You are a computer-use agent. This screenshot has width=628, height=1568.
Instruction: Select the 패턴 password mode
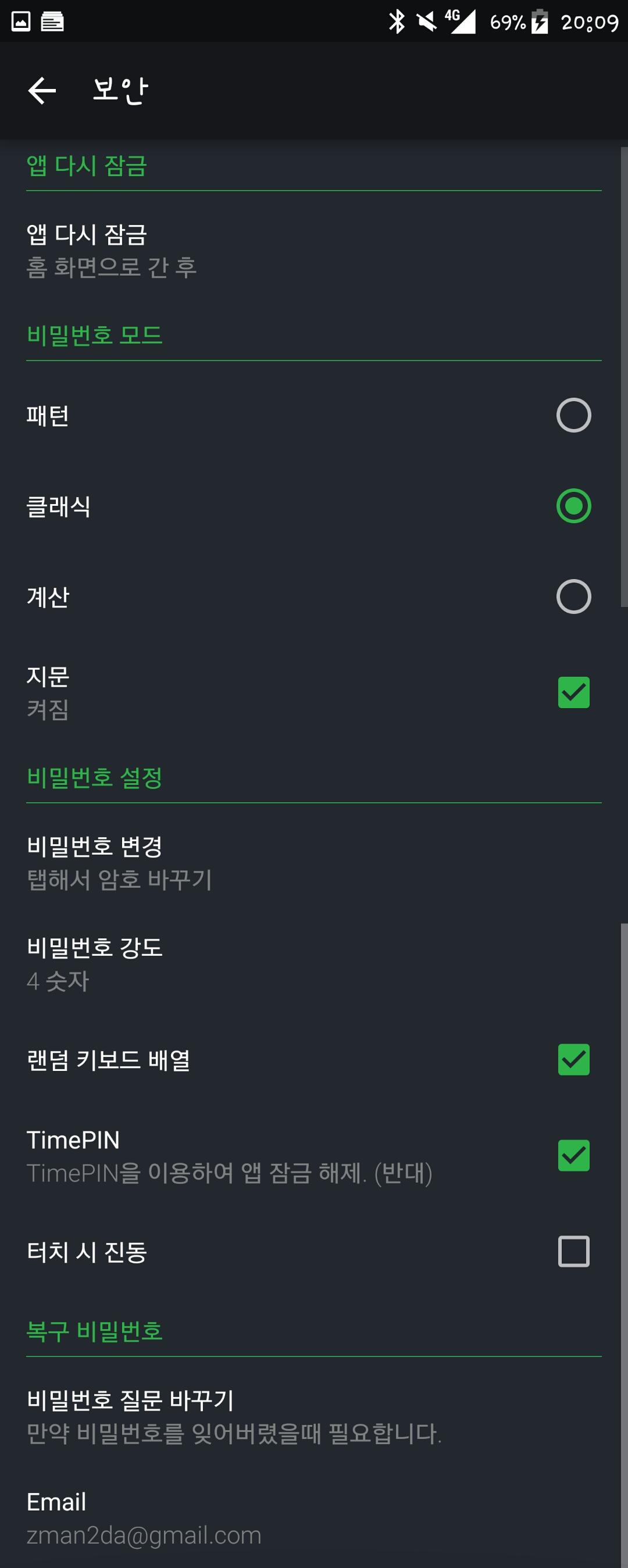[573, 415]
